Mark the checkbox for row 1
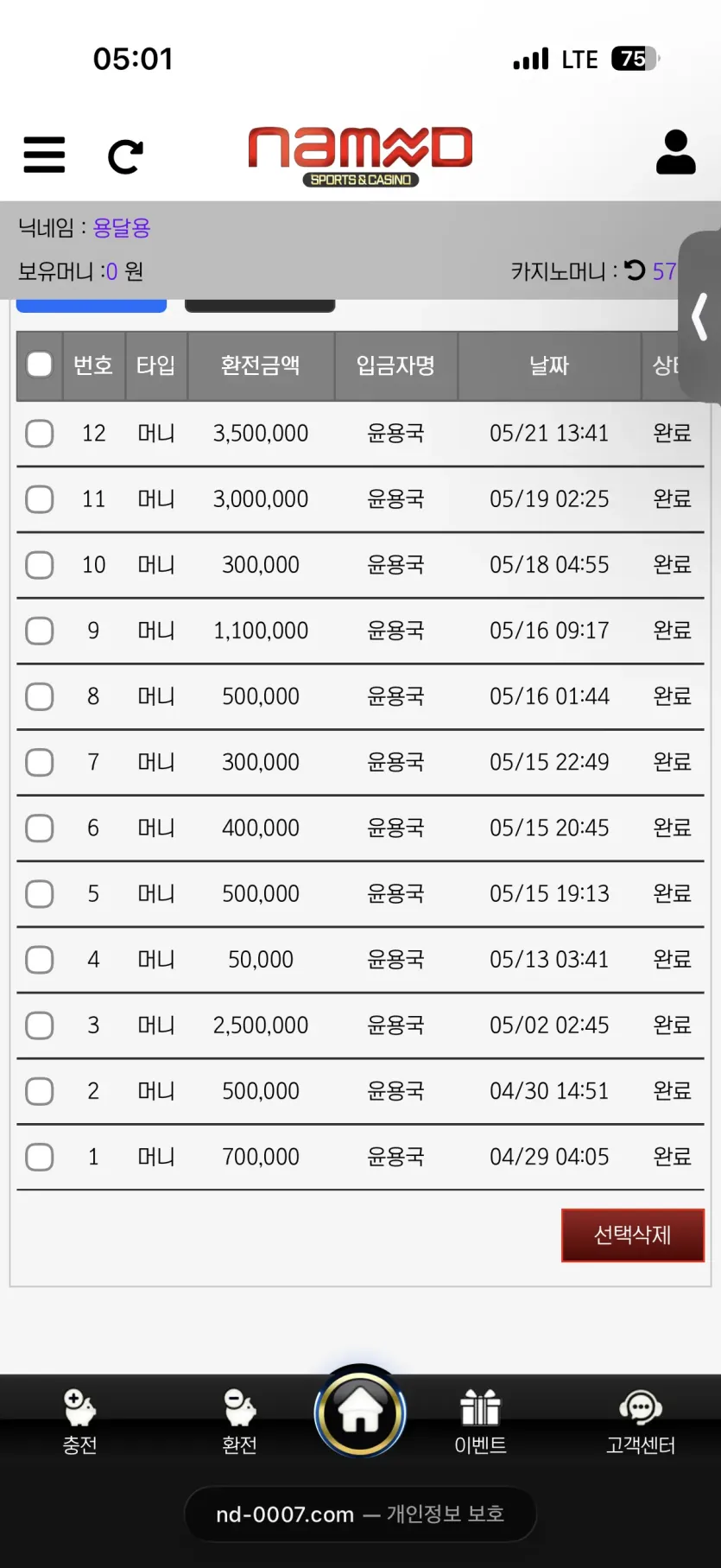 pos(40,1157)
